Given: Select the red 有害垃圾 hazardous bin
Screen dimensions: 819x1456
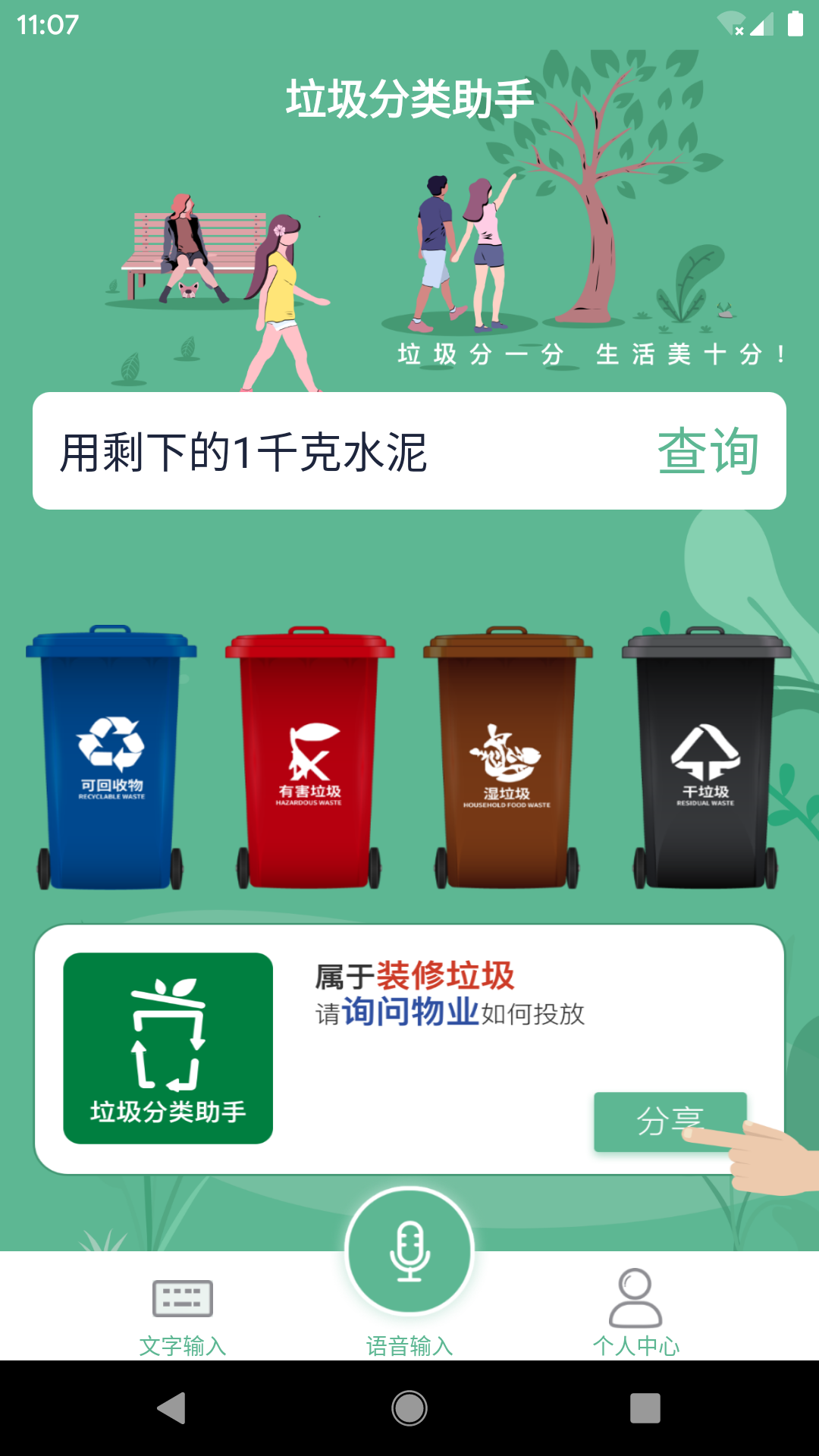Looking at the screenshot, I should (x=309, y=758).
